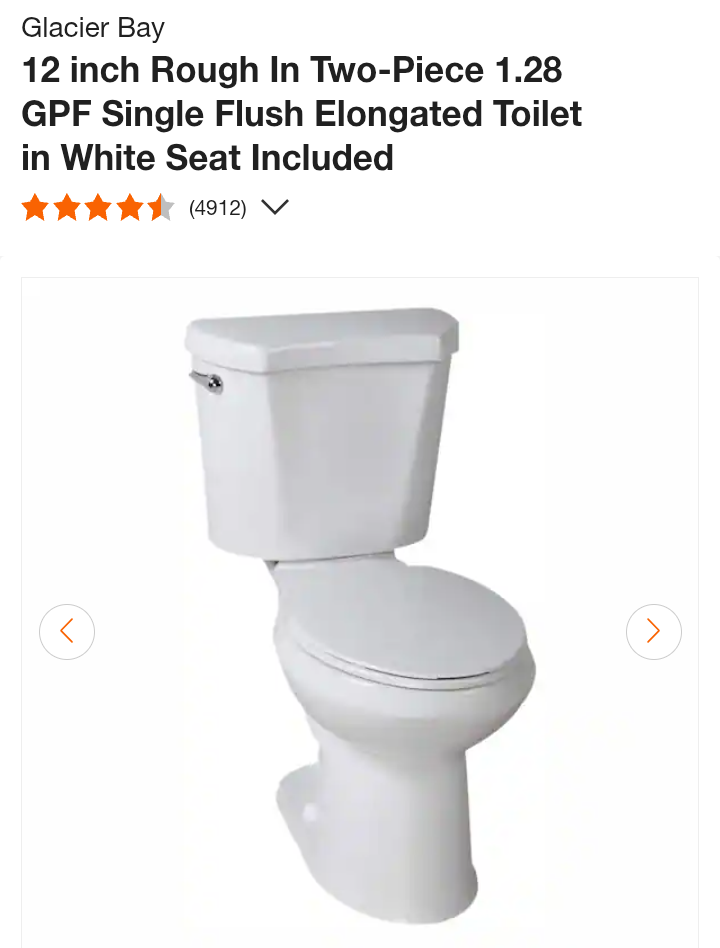Show the next product image
The image size is (720, 948).
coord(654,631)
